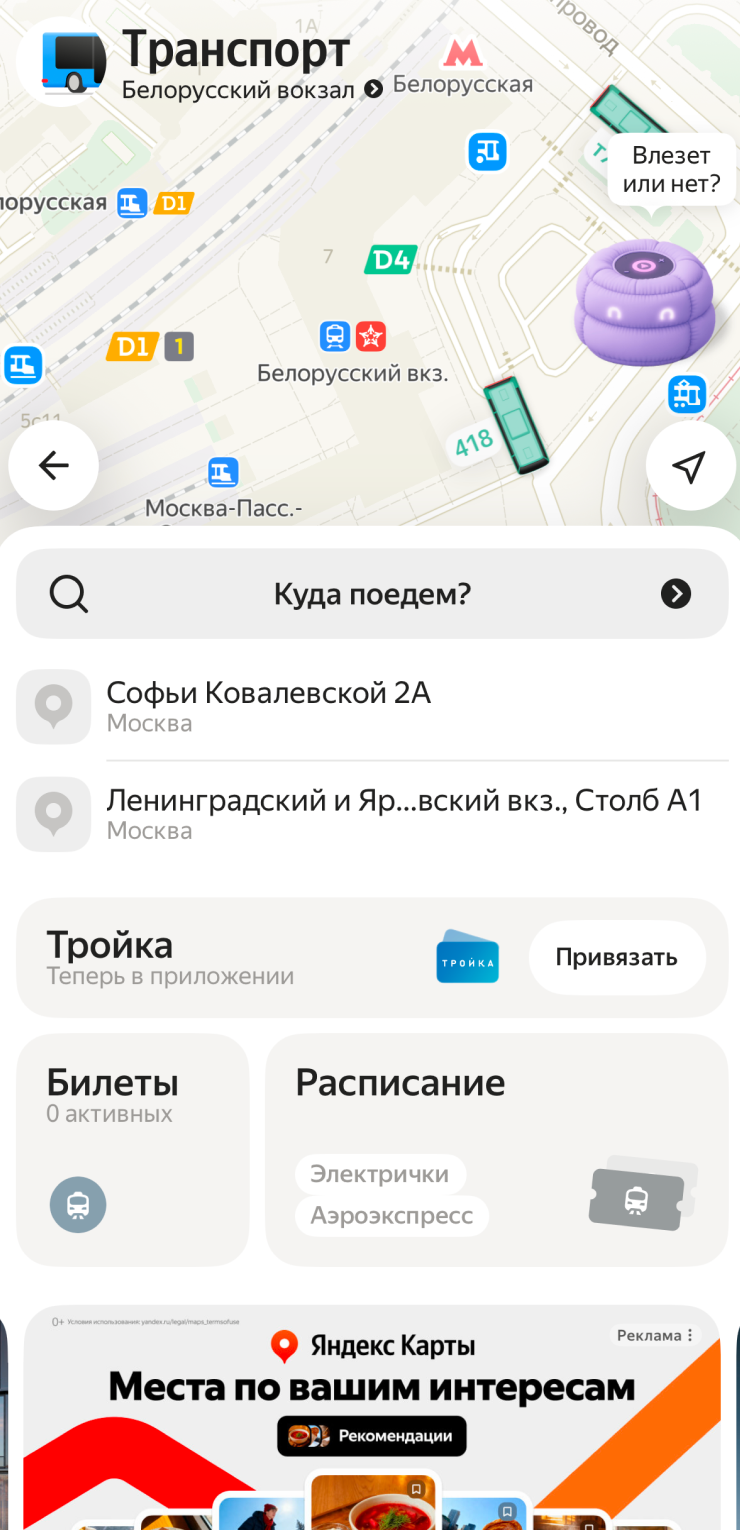Center map on my location
This screenshot has height=1530, width=740.
(x=690, y=465)
